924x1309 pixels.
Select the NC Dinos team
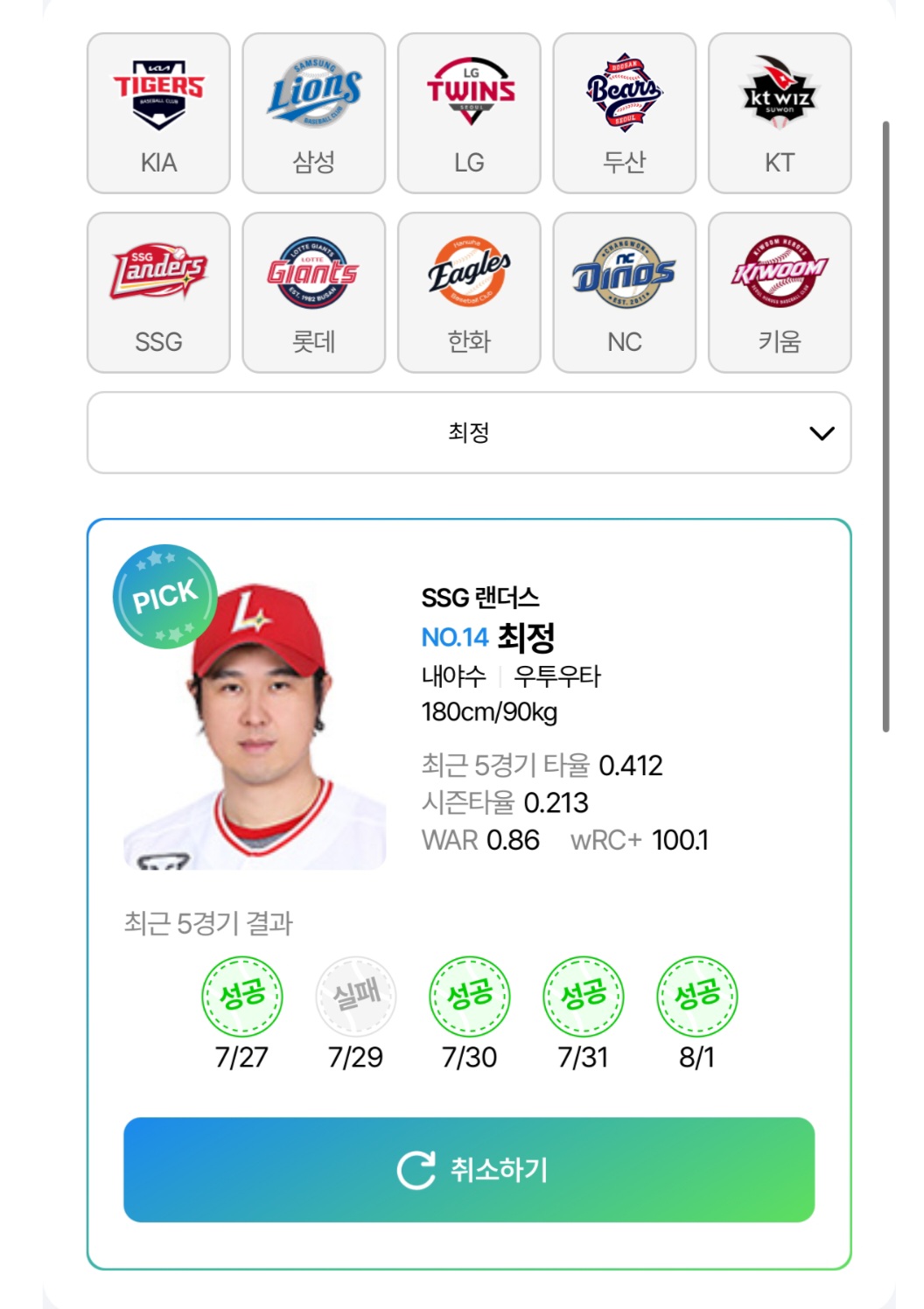pyautogui.click(x=624, y=292)
